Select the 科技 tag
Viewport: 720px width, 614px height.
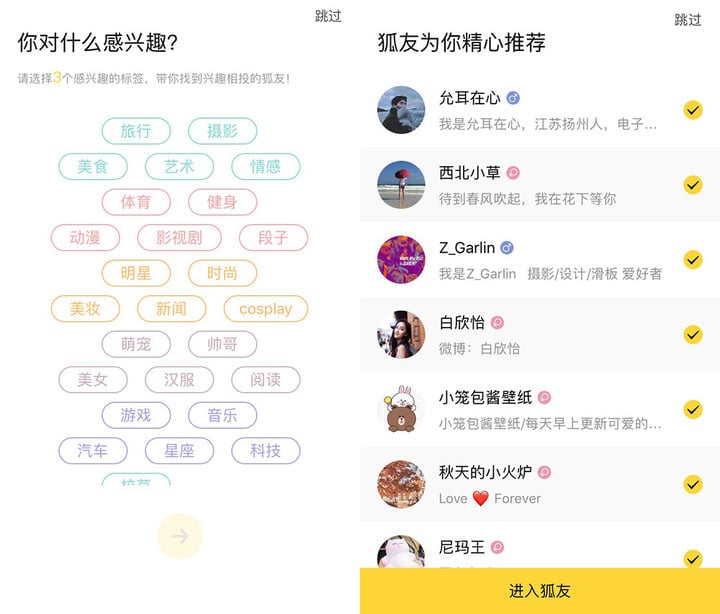click(265, 451)
